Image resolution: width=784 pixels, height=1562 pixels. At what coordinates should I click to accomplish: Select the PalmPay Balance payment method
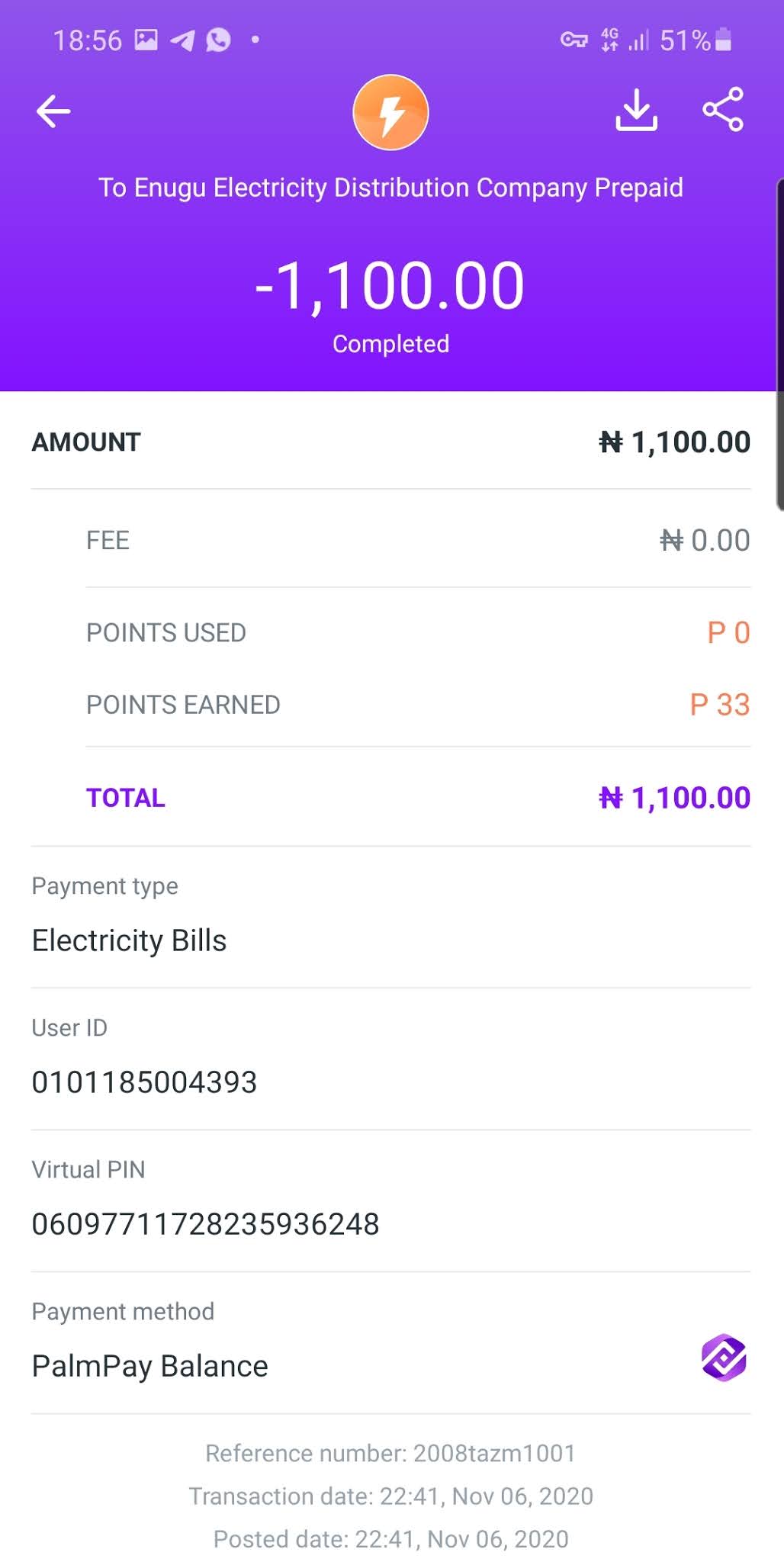pos(150,1365)
